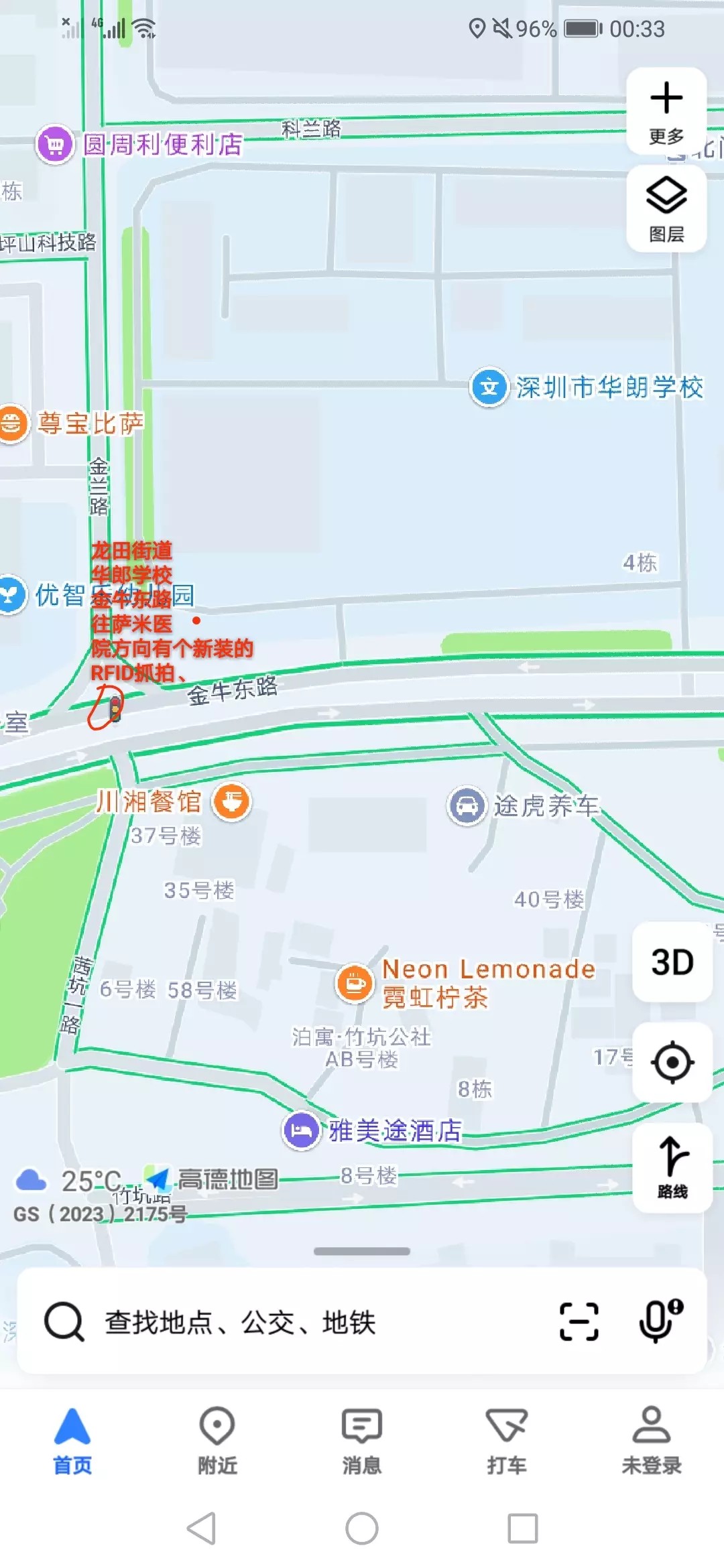Open the scan code icon in search bar
The image size is (724, 1568).
tap(579, 1321)
